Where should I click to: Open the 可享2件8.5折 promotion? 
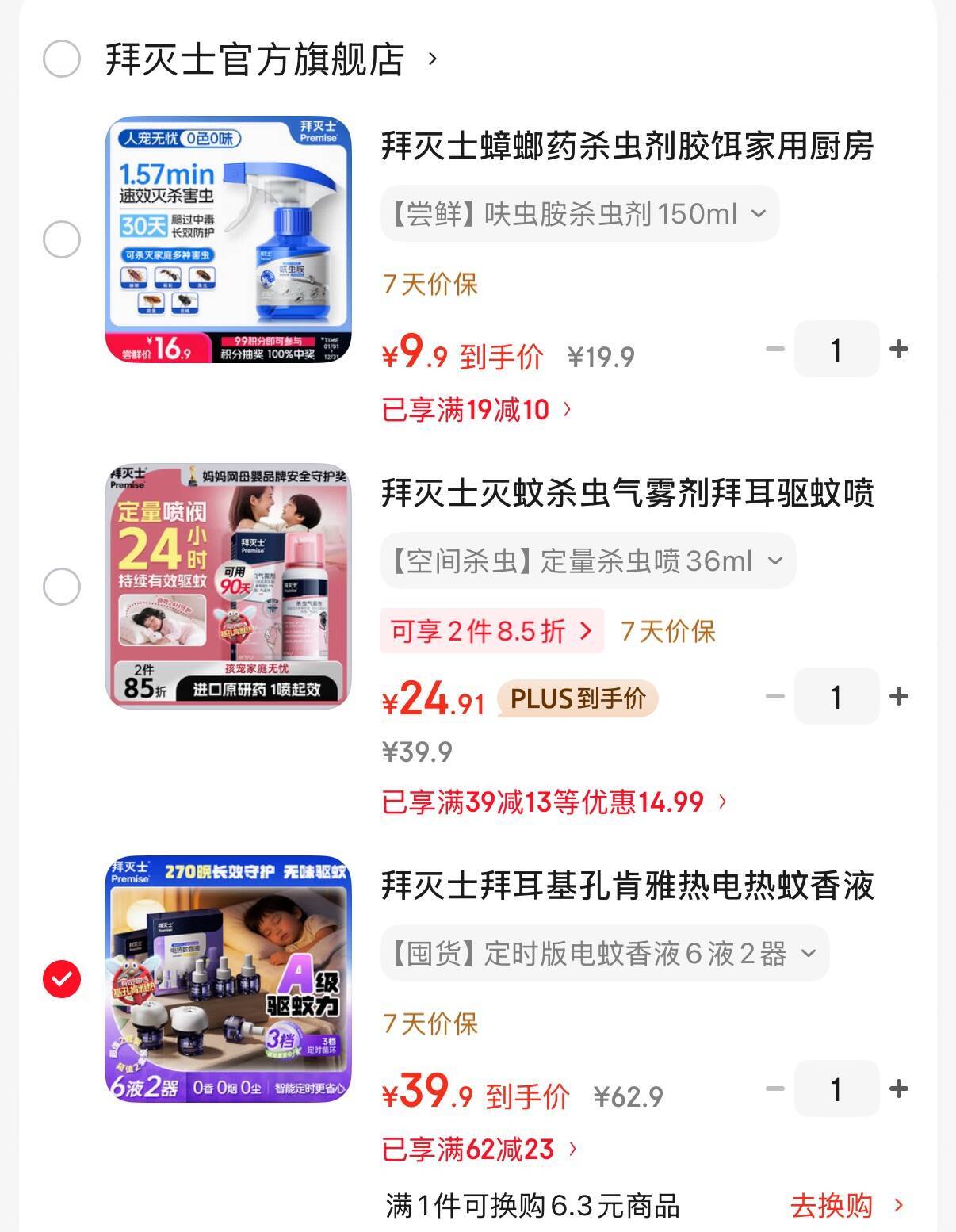tap(491, 631)
